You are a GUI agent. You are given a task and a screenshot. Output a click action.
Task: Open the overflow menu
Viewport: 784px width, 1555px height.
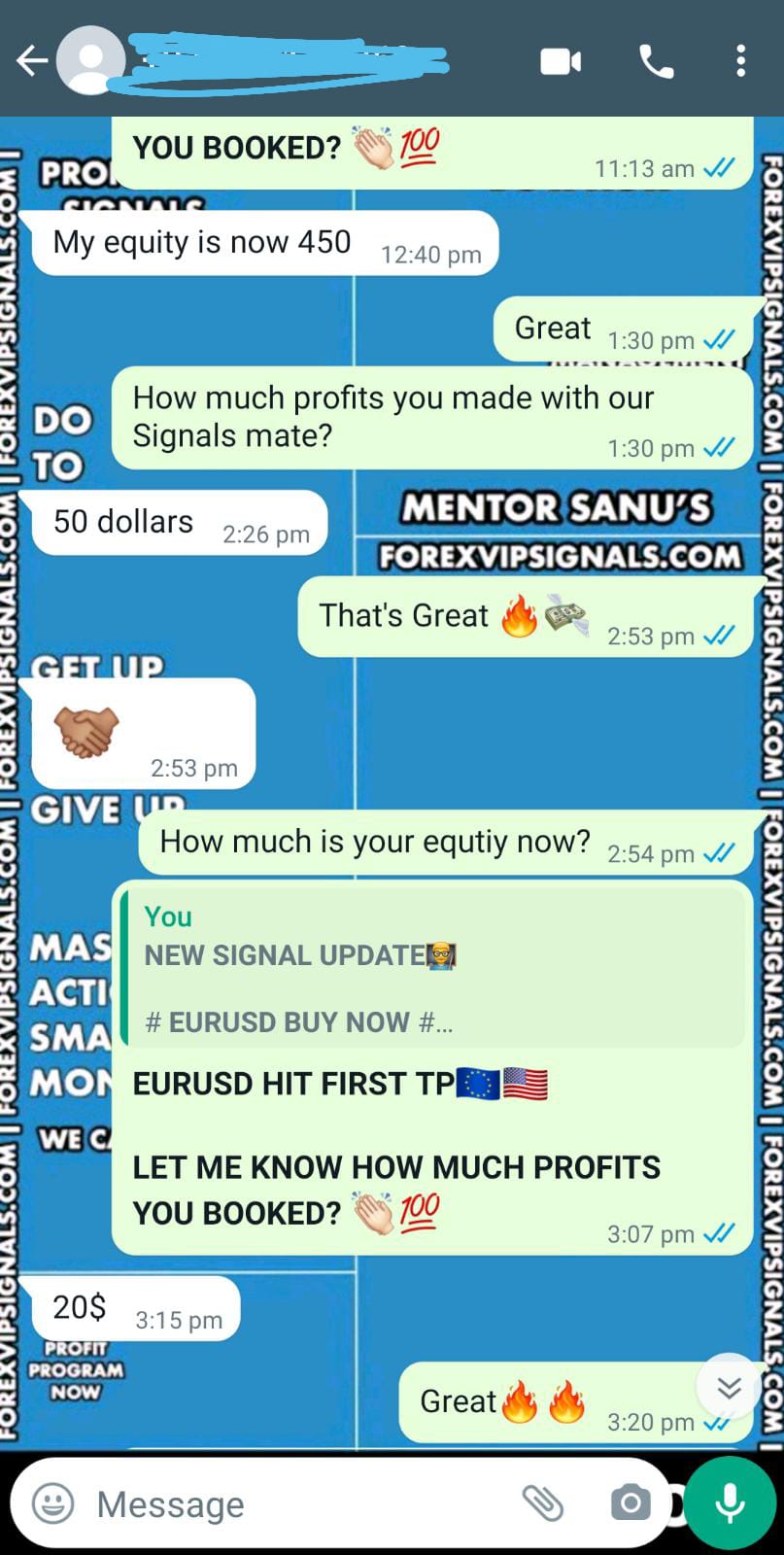coord(740,61)
